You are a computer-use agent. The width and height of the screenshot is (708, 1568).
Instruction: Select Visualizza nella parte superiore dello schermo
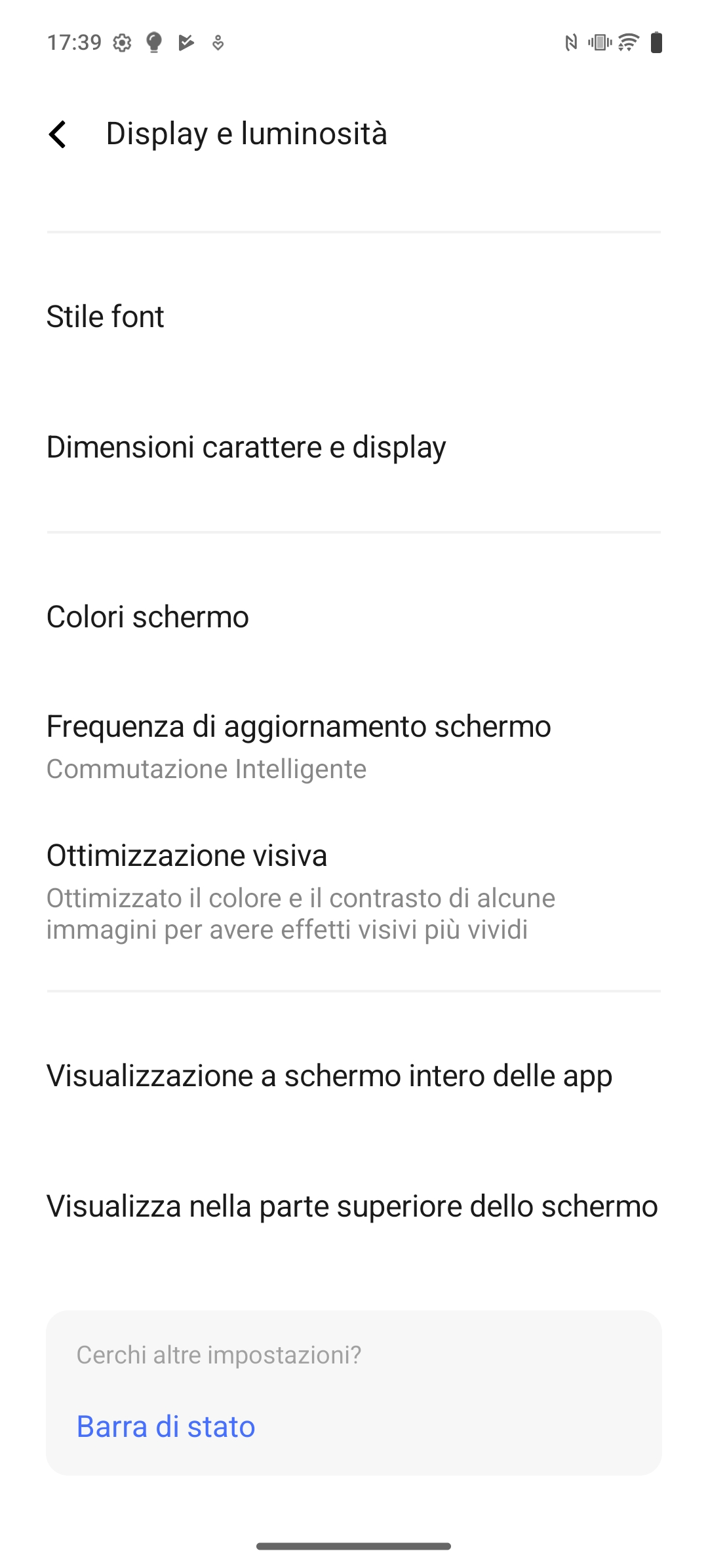[354, 1206]
